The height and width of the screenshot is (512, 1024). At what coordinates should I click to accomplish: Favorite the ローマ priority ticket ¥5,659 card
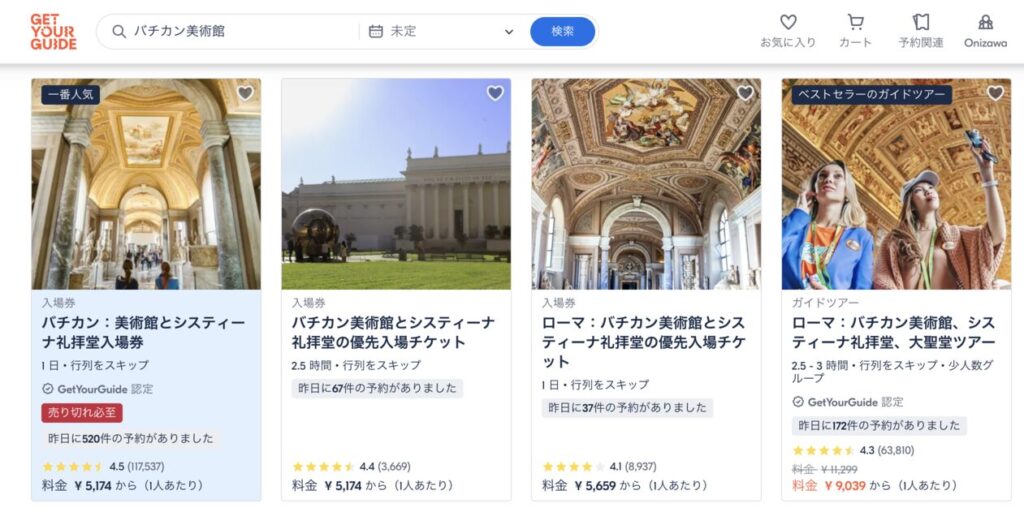tap(745, 93)
